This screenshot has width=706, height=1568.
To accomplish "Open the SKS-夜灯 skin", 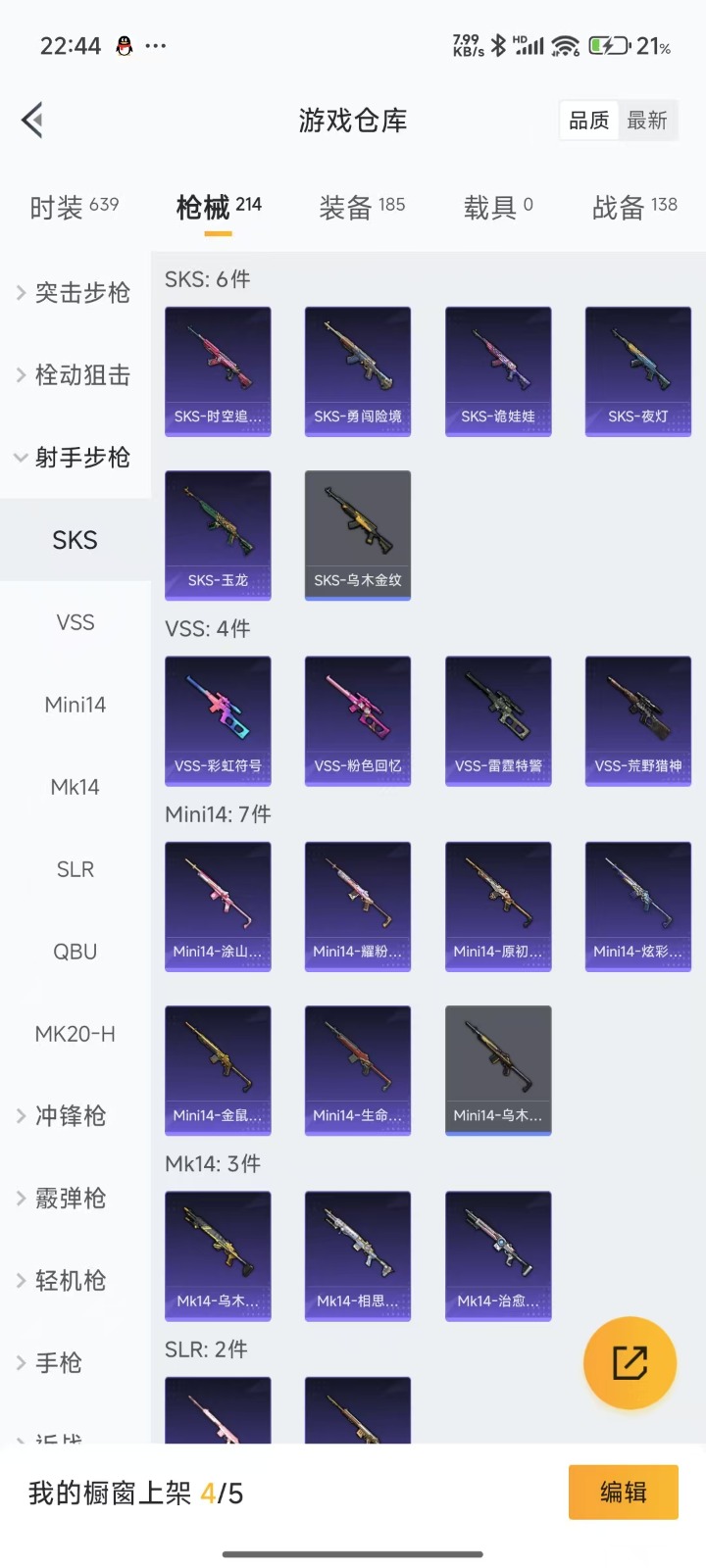I will point(637,370).
